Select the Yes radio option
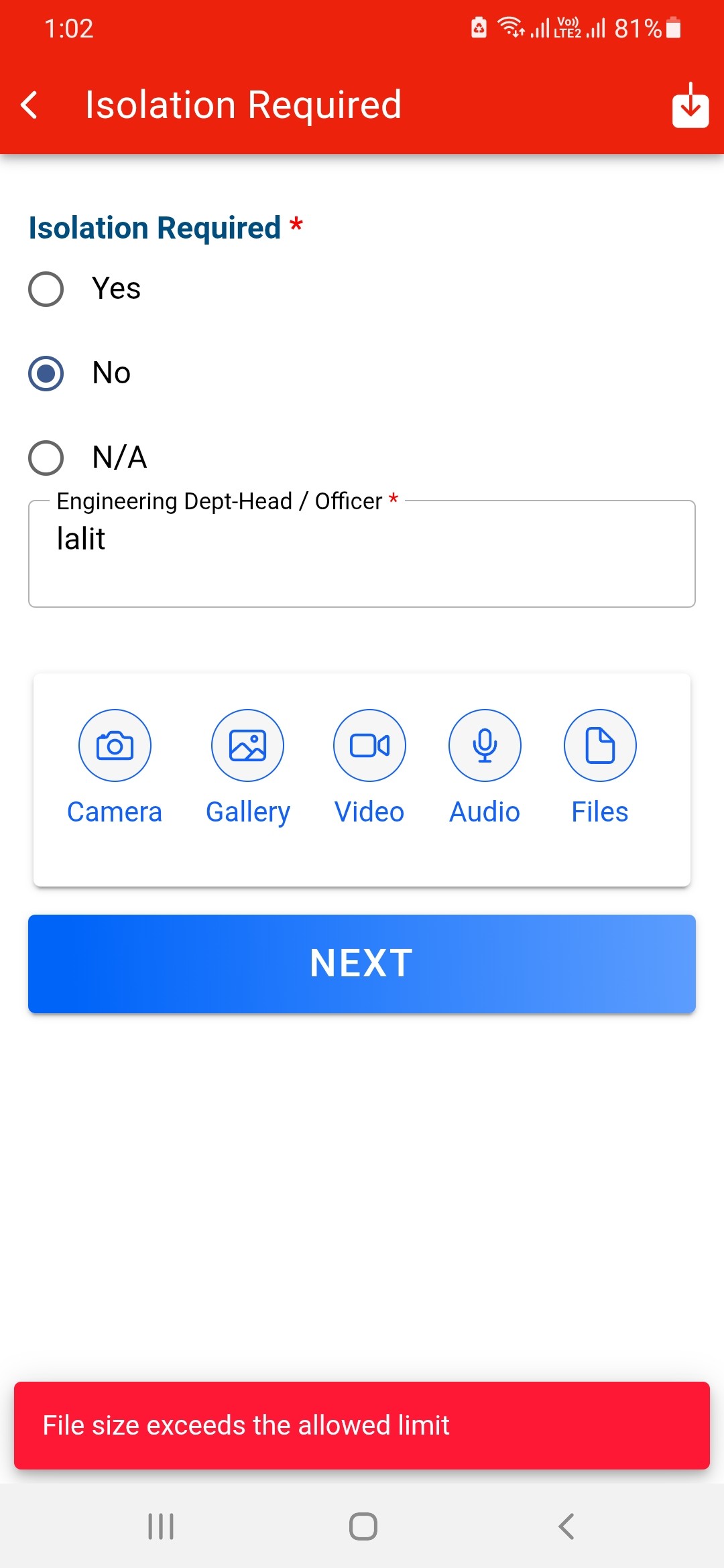This screenshot has width=724, height=1568. [46, 289]
